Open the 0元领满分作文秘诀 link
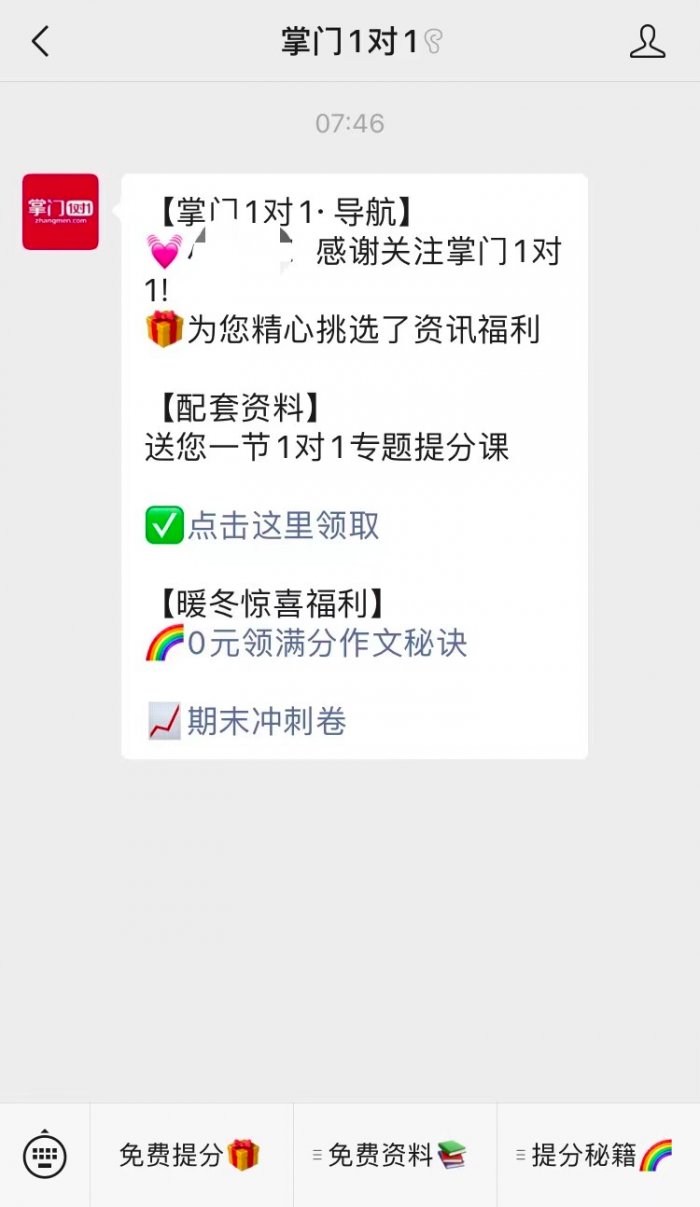700x1207 pixels. click(x=327, y=643)
